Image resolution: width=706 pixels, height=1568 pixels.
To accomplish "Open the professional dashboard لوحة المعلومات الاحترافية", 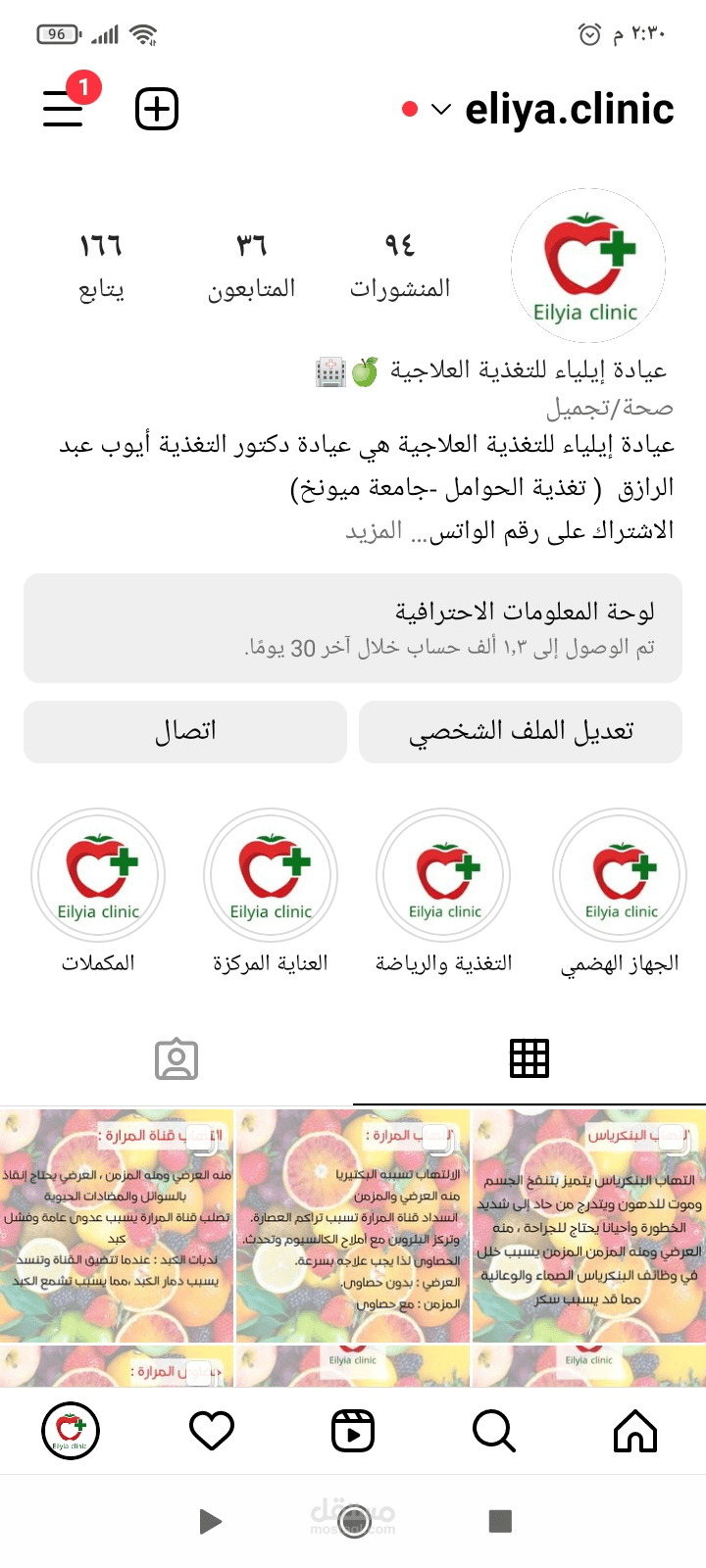I will click(353, 627).
